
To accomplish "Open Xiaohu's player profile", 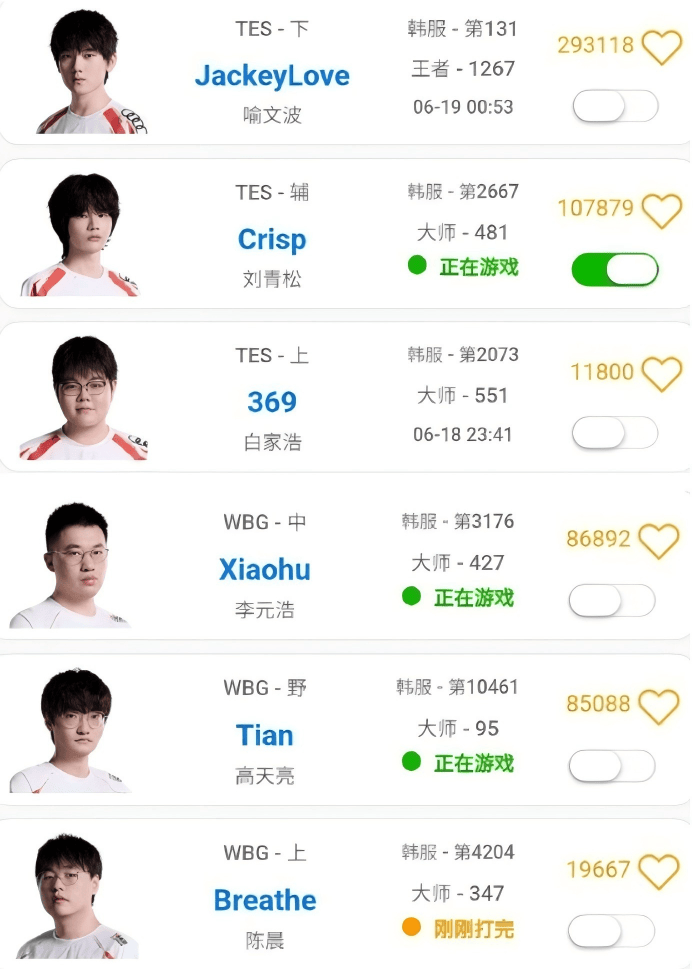I will (265, 570).
